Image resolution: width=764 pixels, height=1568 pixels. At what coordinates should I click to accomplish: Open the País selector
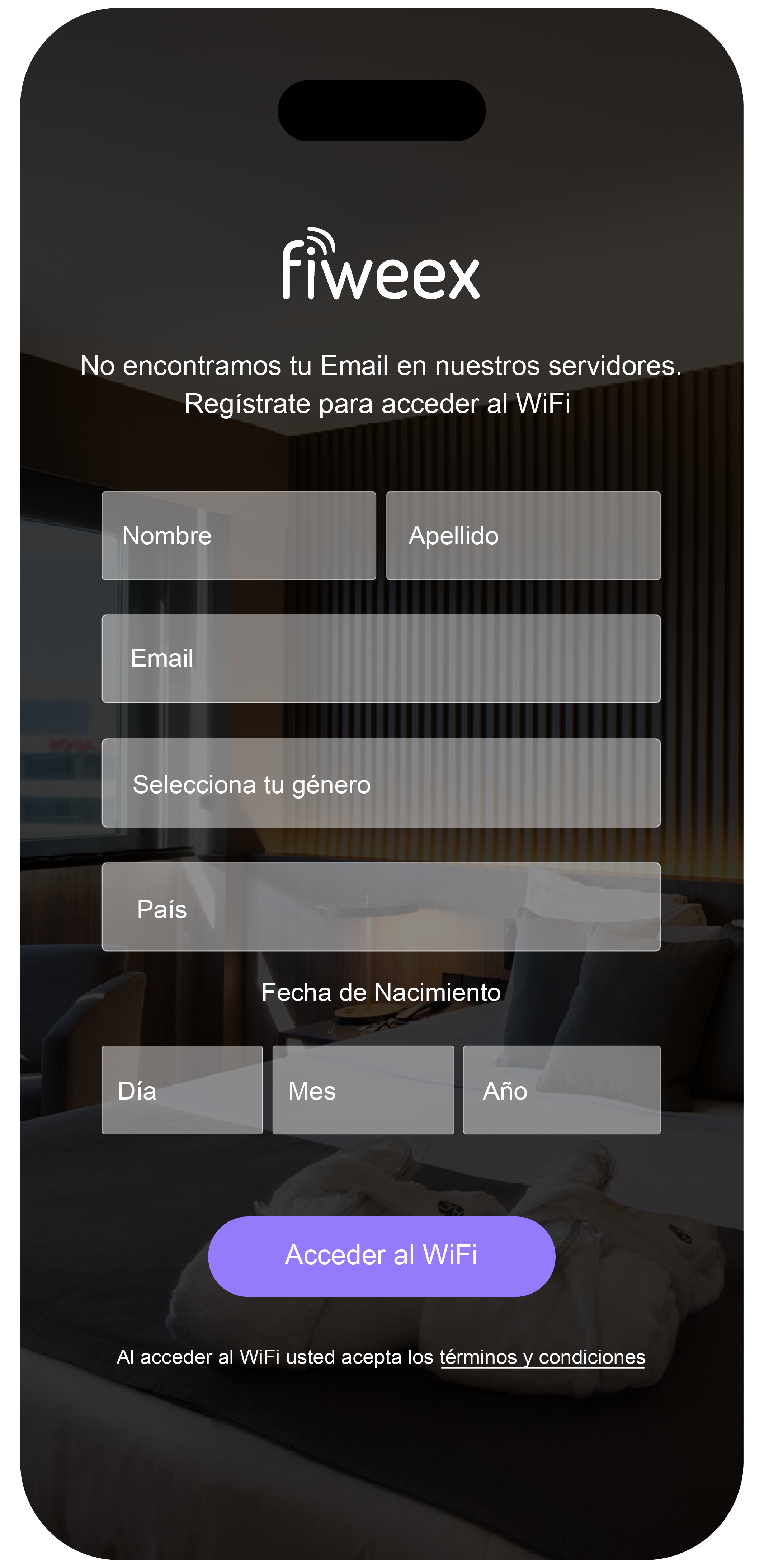pos(381,907)
